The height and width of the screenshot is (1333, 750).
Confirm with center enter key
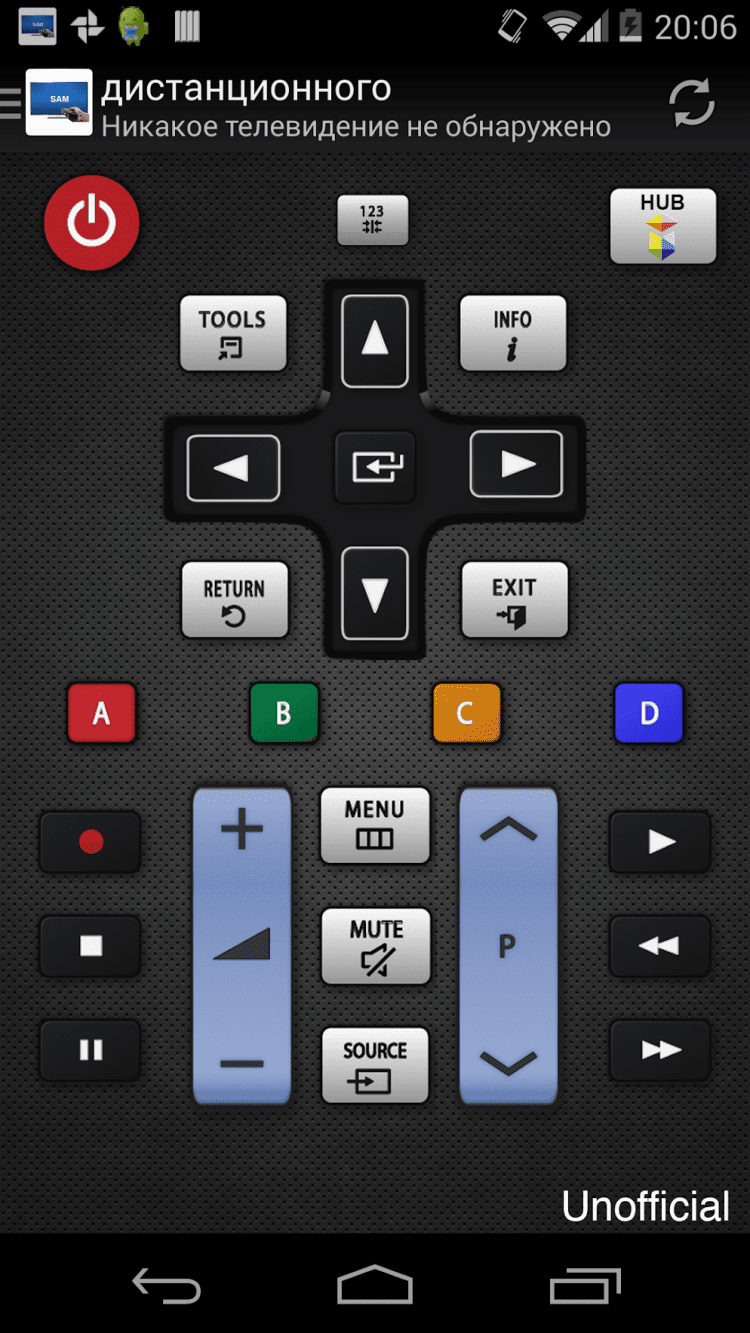(x=375, y=466)
